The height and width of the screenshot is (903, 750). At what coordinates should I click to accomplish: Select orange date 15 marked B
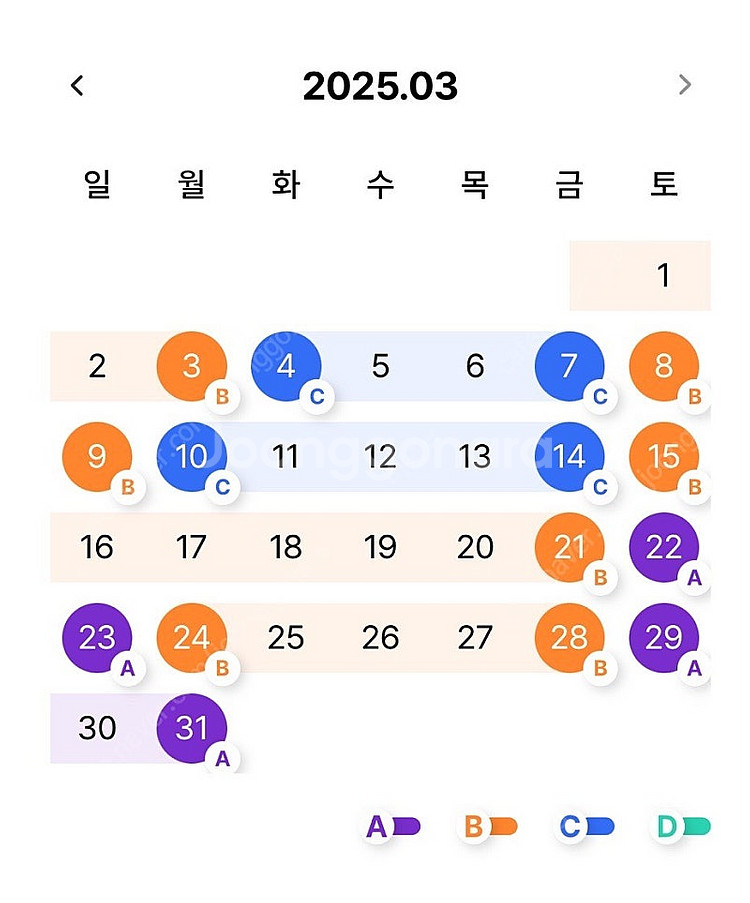(664, 457)
